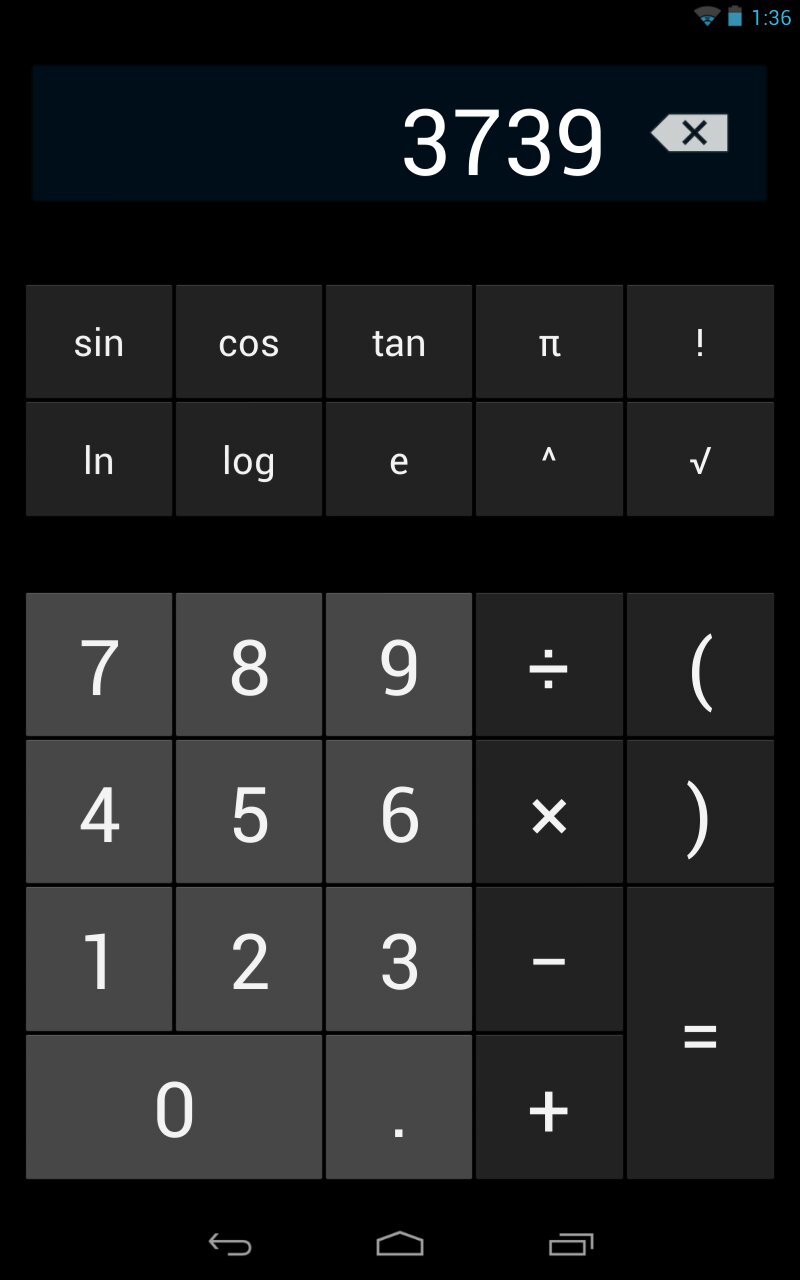Select the tan function key
Viewport: 800px width, 1280px height.
point(399,343)
